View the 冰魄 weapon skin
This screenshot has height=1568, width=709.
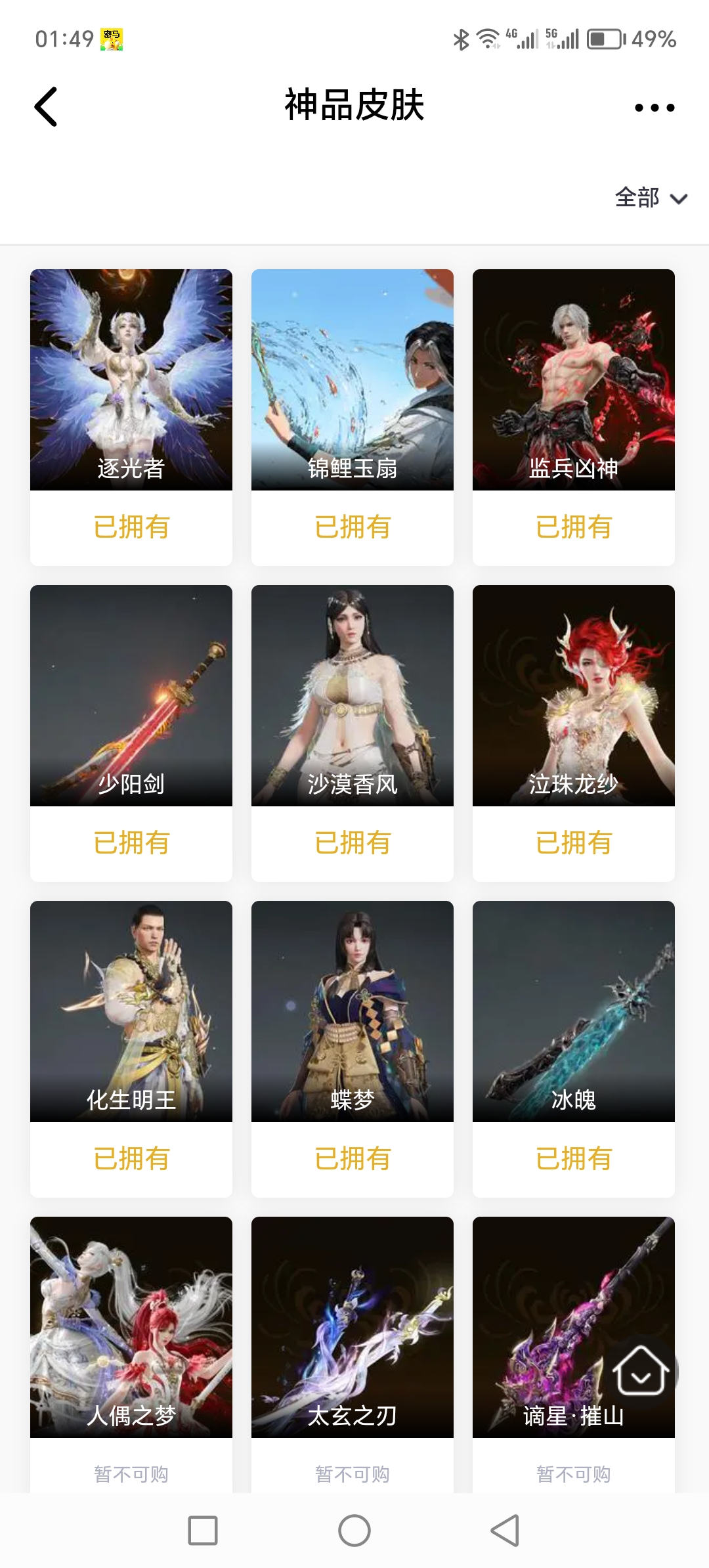coord(574,1011)
